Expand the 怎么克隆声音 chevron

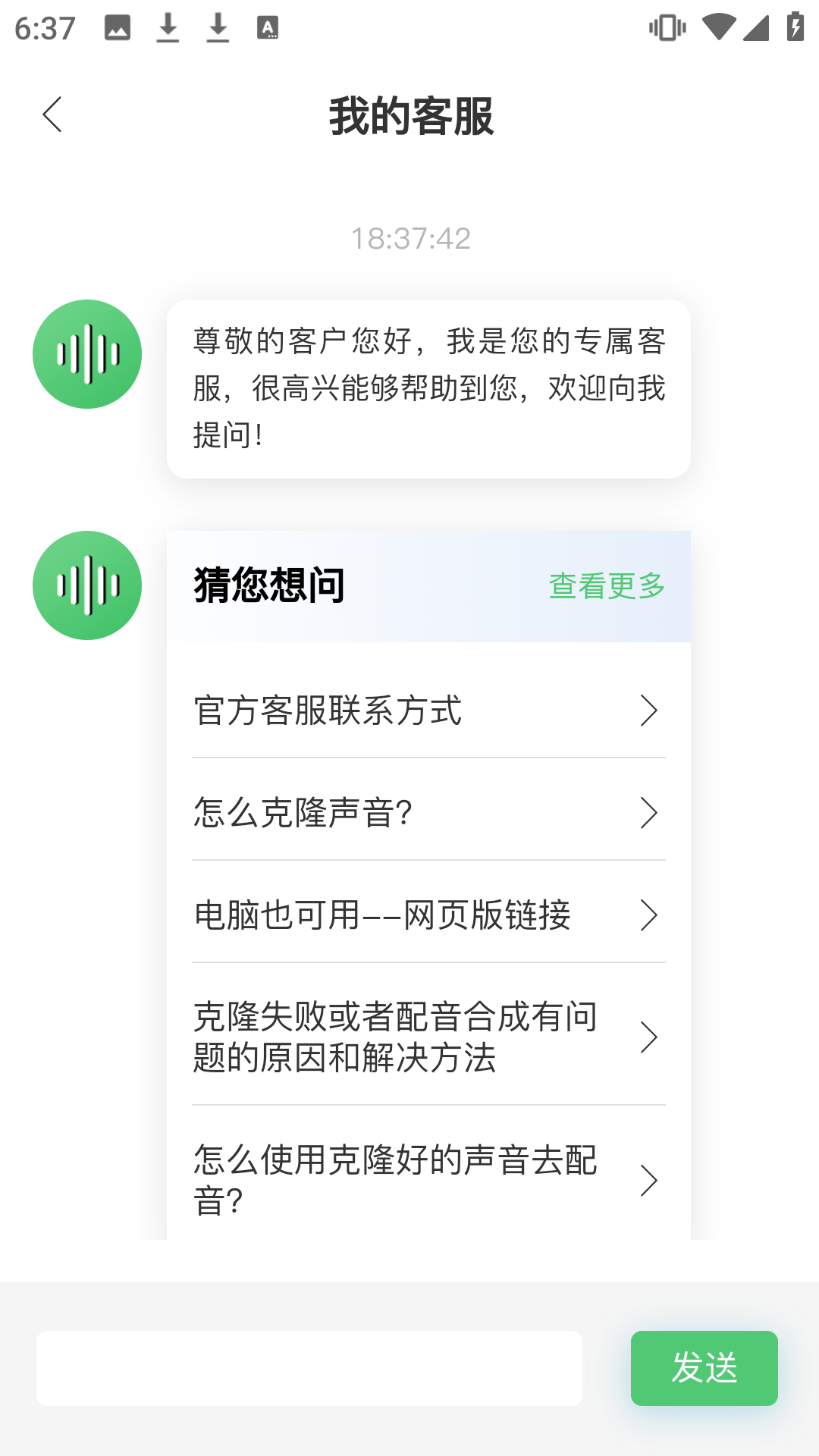(648, 812)
